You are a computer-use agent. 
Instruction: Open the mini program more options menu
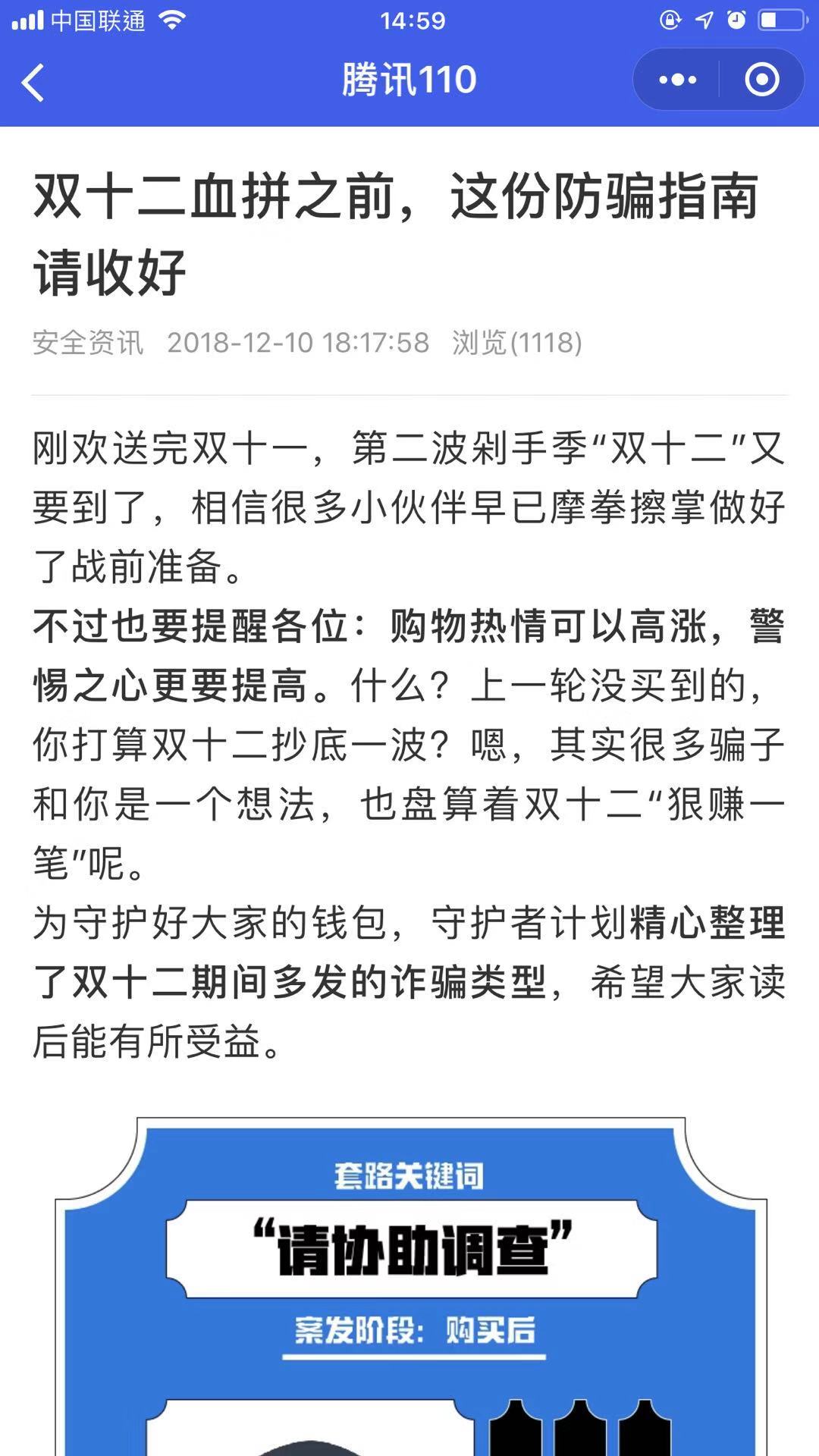(x=677, y=80)
